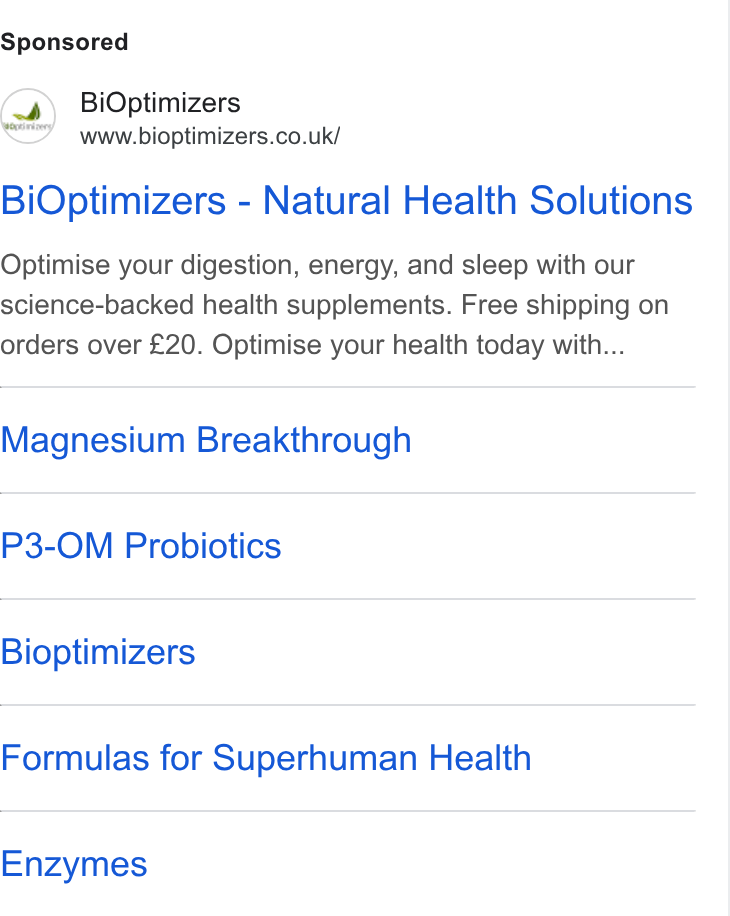Open BiOptimizers - Natural Health Solutions headline
Screen dimensions: 730x916
coord(346,200)
